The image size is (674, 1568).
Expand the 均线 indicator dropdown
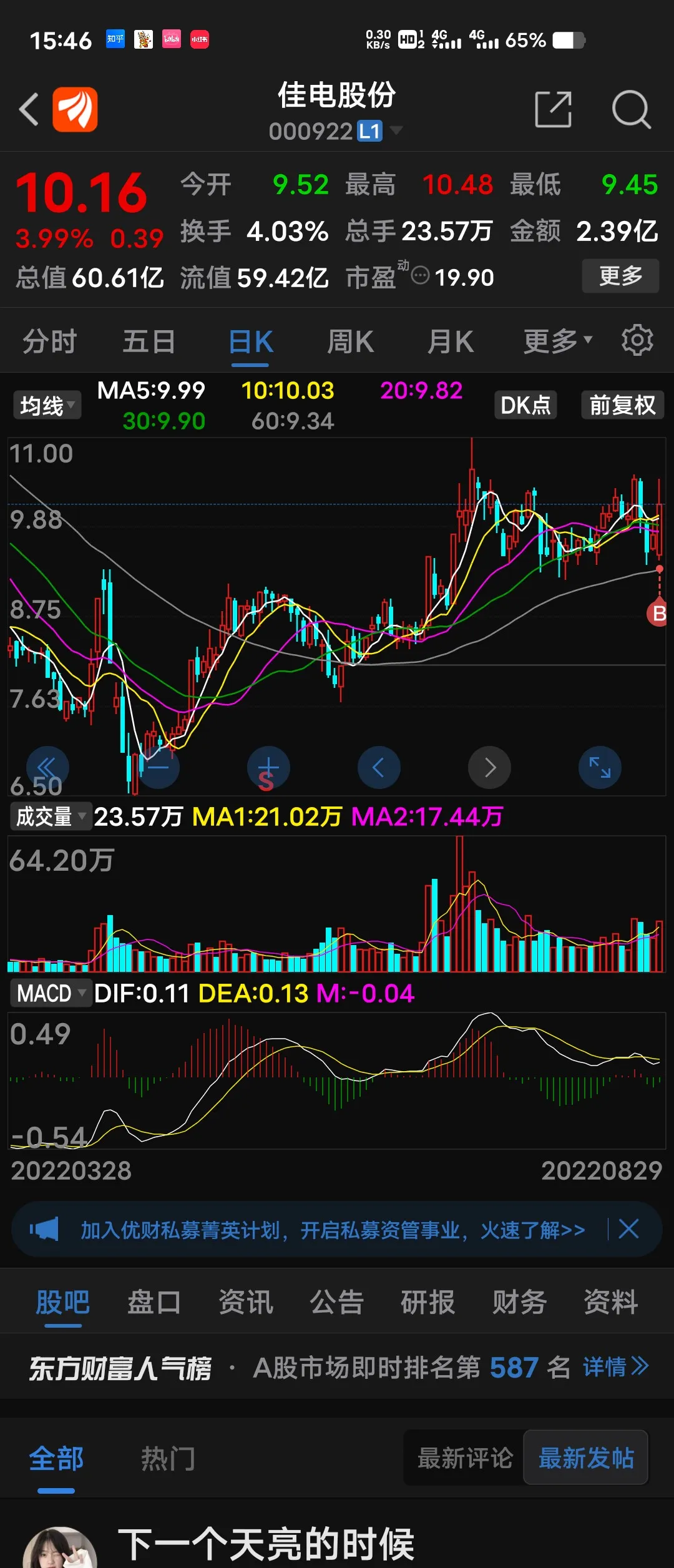tap(47, 406)
